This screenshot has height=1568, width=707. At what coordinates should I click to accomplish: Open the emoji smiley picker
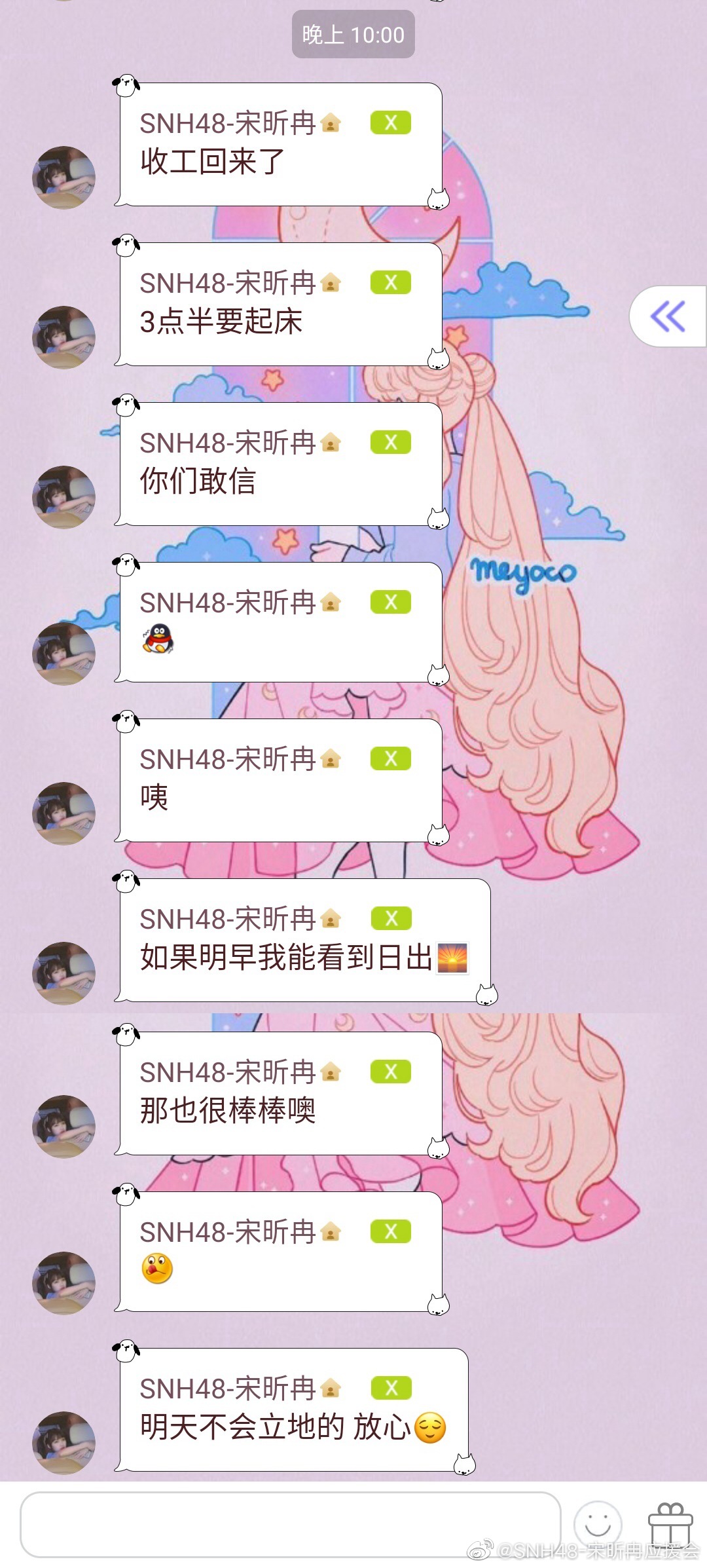pos(597,1524)
